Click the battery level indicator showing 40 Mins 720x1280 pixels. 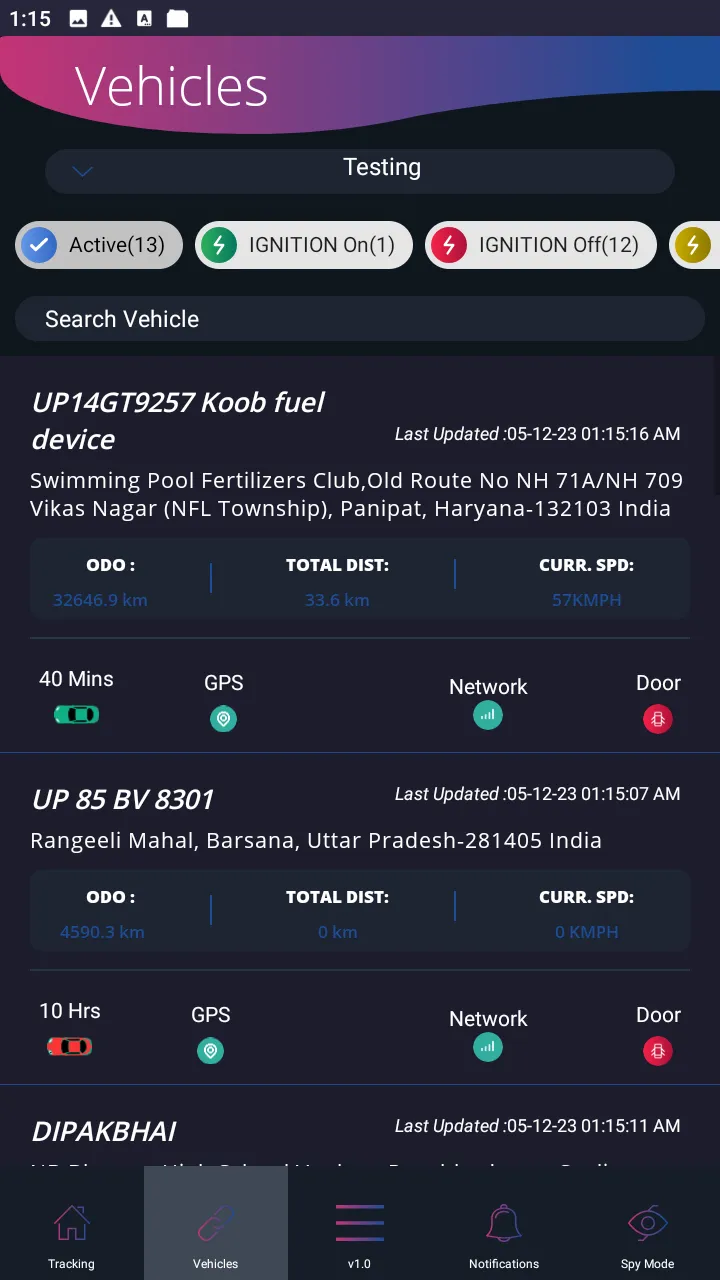[x=76, y=714]
